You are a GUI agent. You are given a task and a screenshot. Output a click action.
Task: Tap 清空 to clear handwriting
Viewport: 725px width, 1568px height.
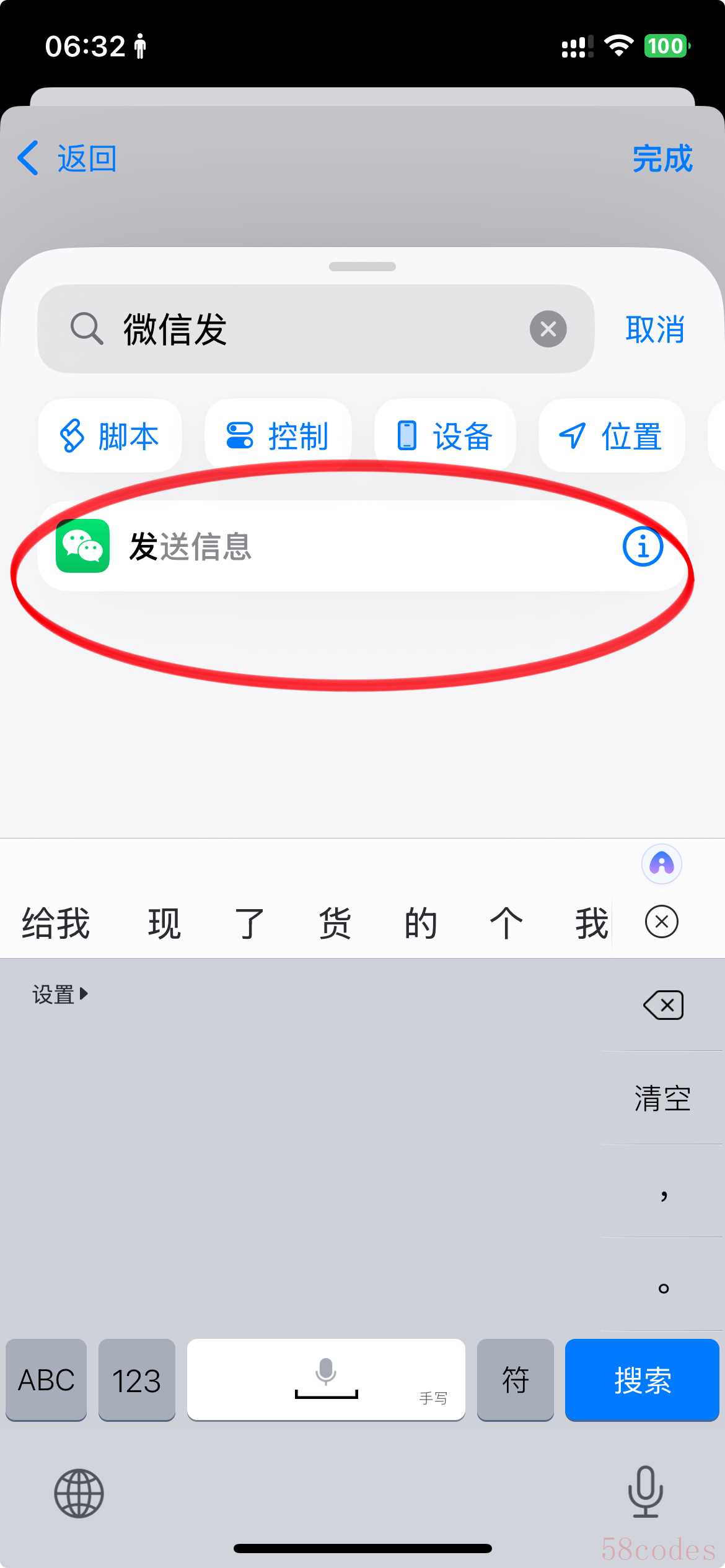[662, 1098]
